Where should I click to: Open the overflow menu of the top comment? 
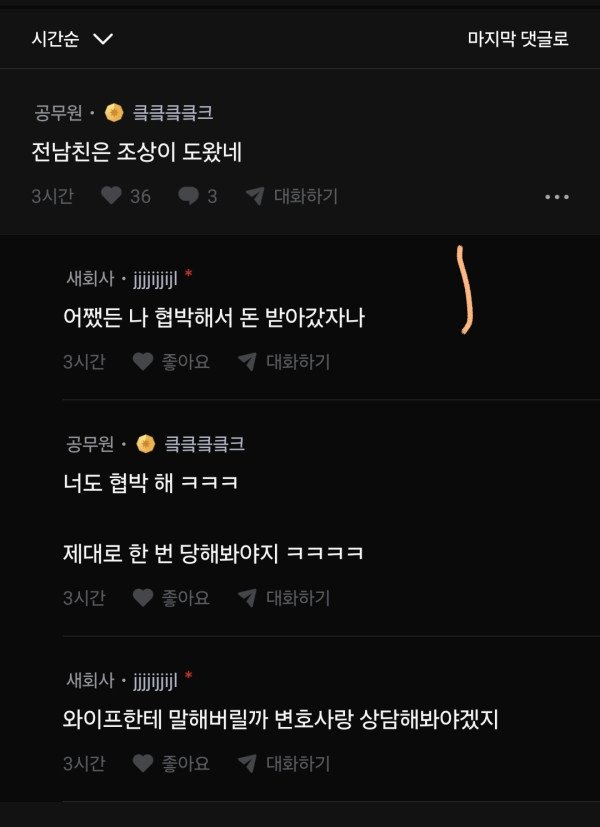[x=557, y=196]
